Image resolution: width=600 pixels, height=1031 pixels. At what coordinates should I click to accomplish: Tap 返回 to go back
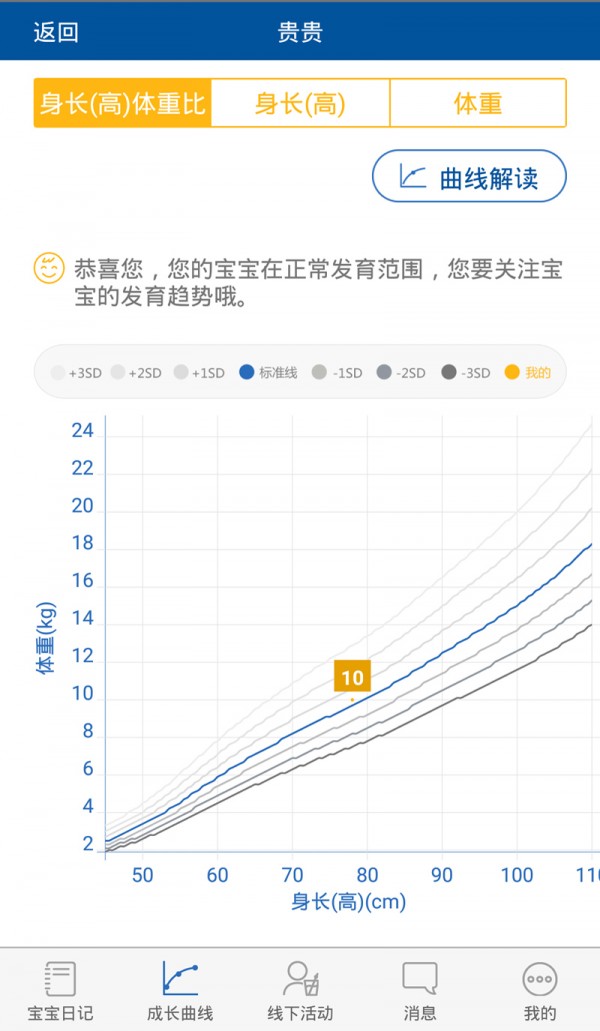(x=56, y=32)
